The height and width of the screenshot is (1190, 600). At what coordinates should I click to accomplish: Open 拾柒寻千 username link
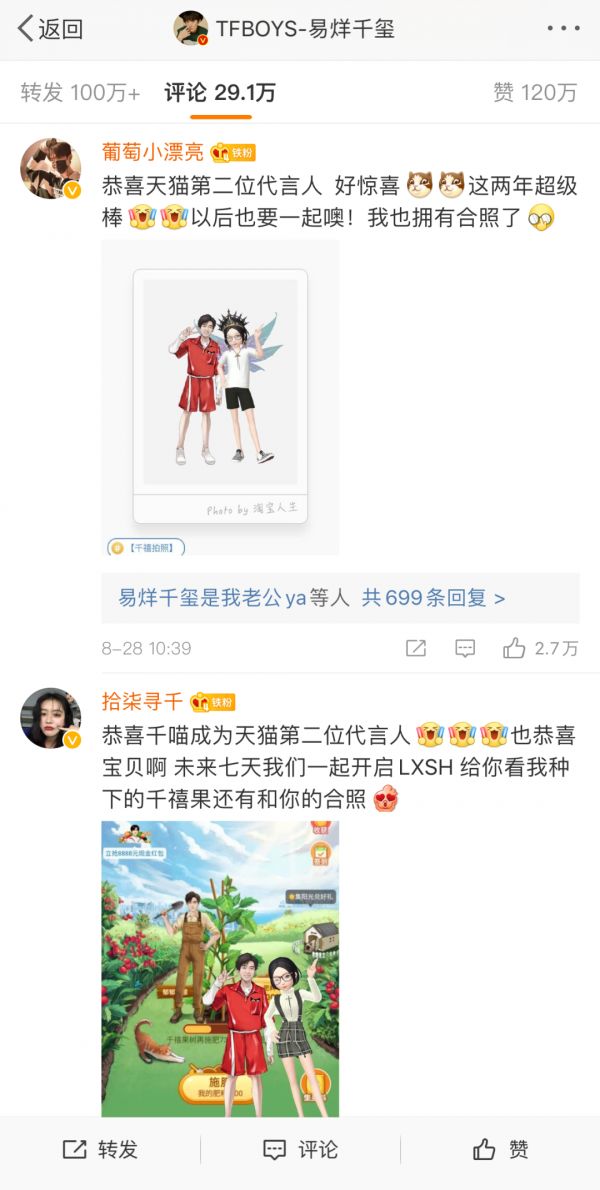(143, 701)
